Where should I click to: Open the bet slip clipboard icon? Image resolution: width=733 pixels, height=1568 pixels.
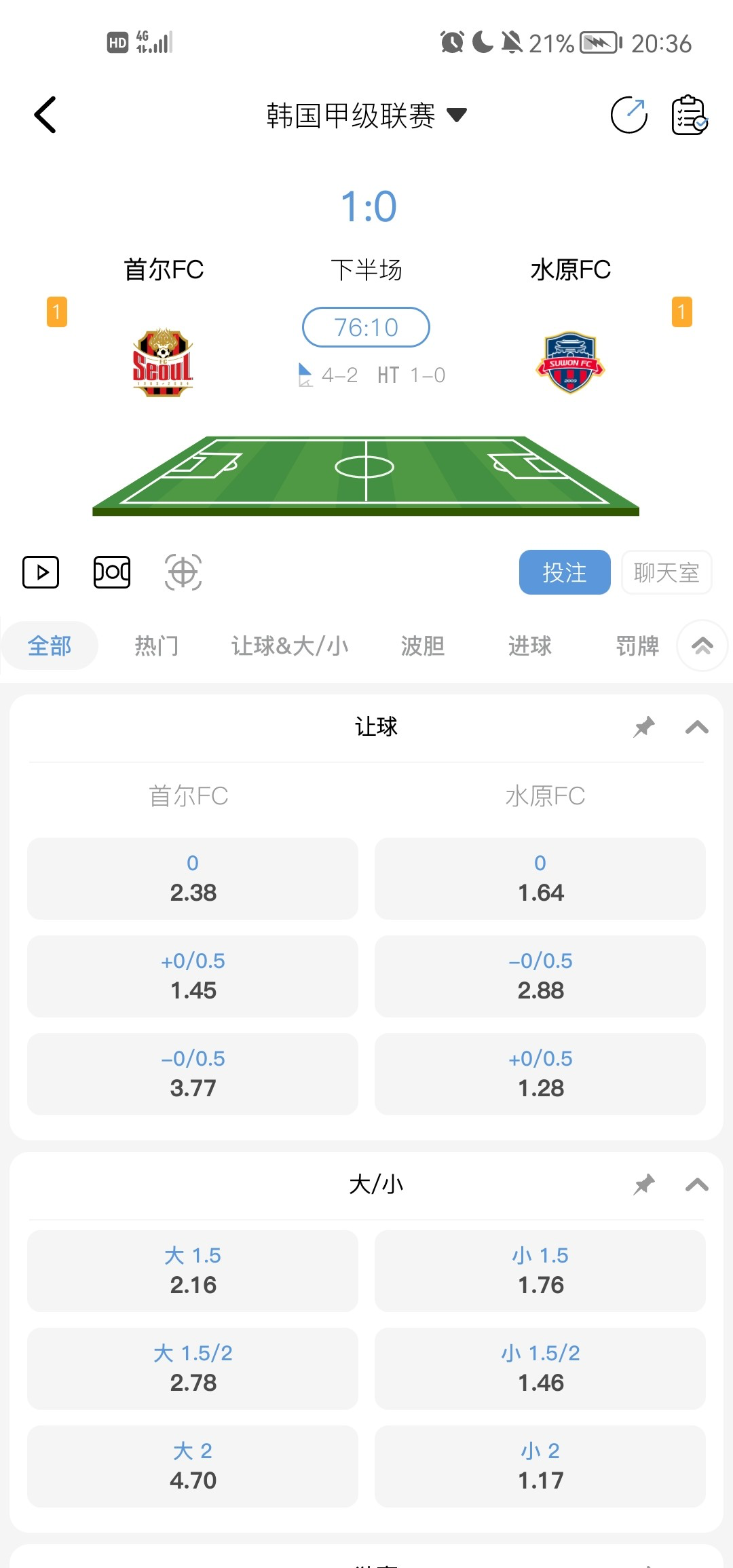(x=690, y=115)
